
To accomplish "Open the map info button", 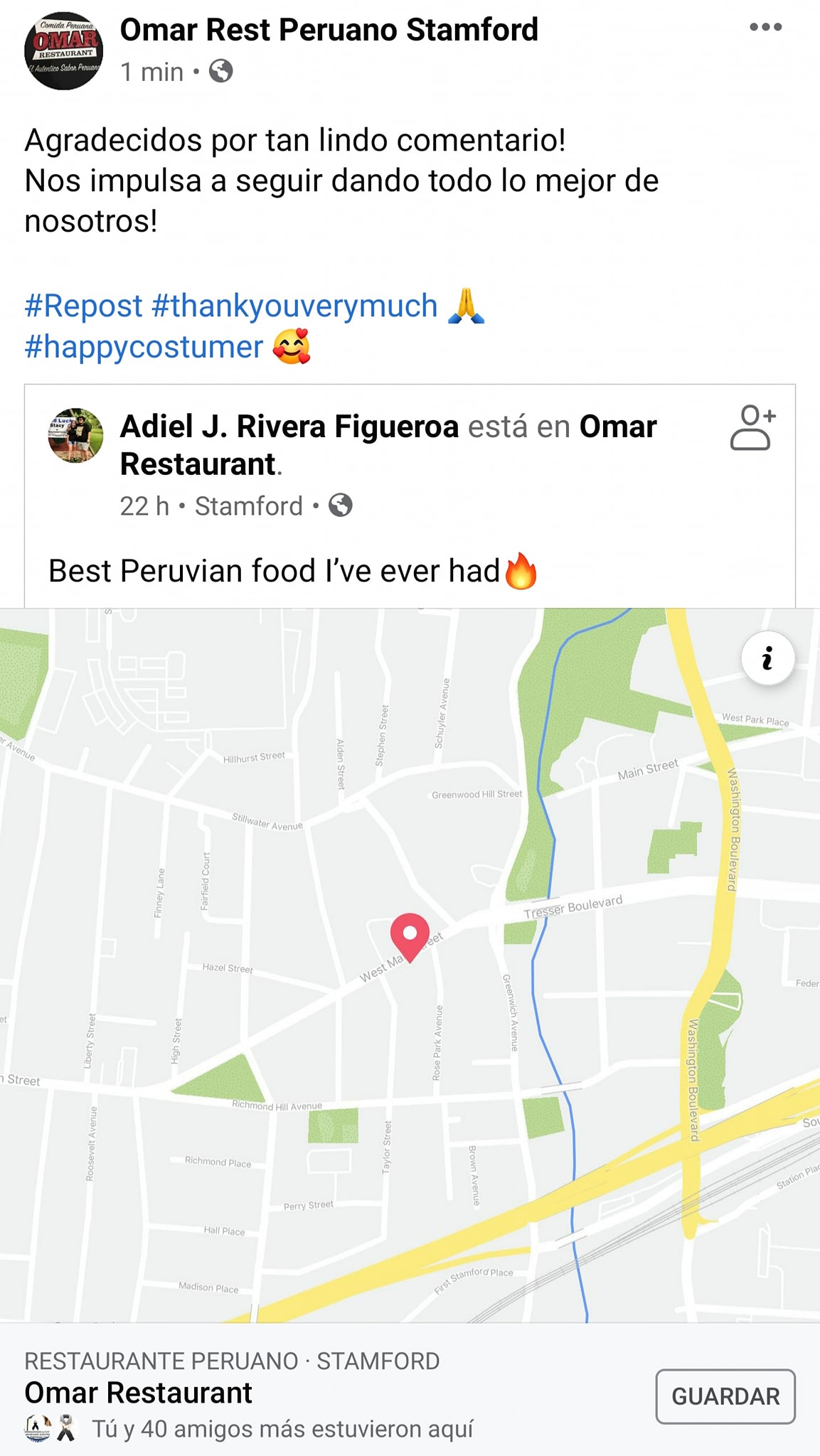I will tap(767, 658).
